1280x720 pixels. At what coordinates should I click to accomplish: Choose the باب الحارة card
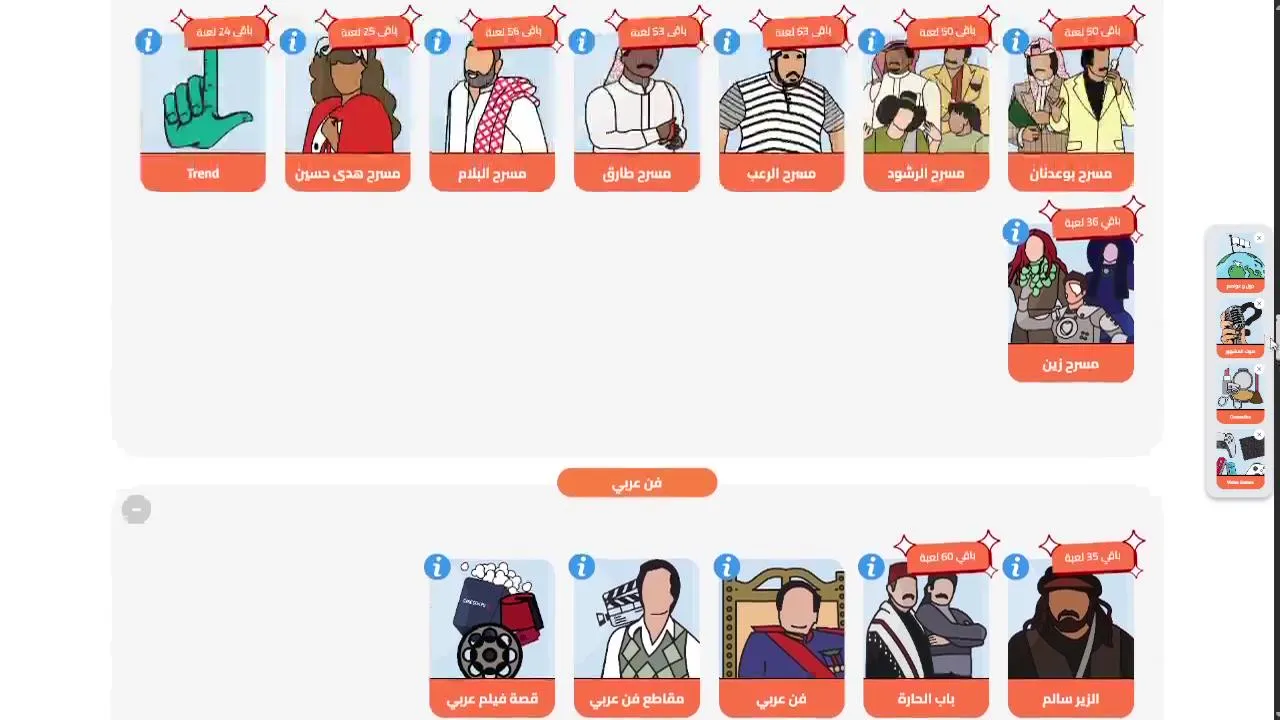click(926, 635)
